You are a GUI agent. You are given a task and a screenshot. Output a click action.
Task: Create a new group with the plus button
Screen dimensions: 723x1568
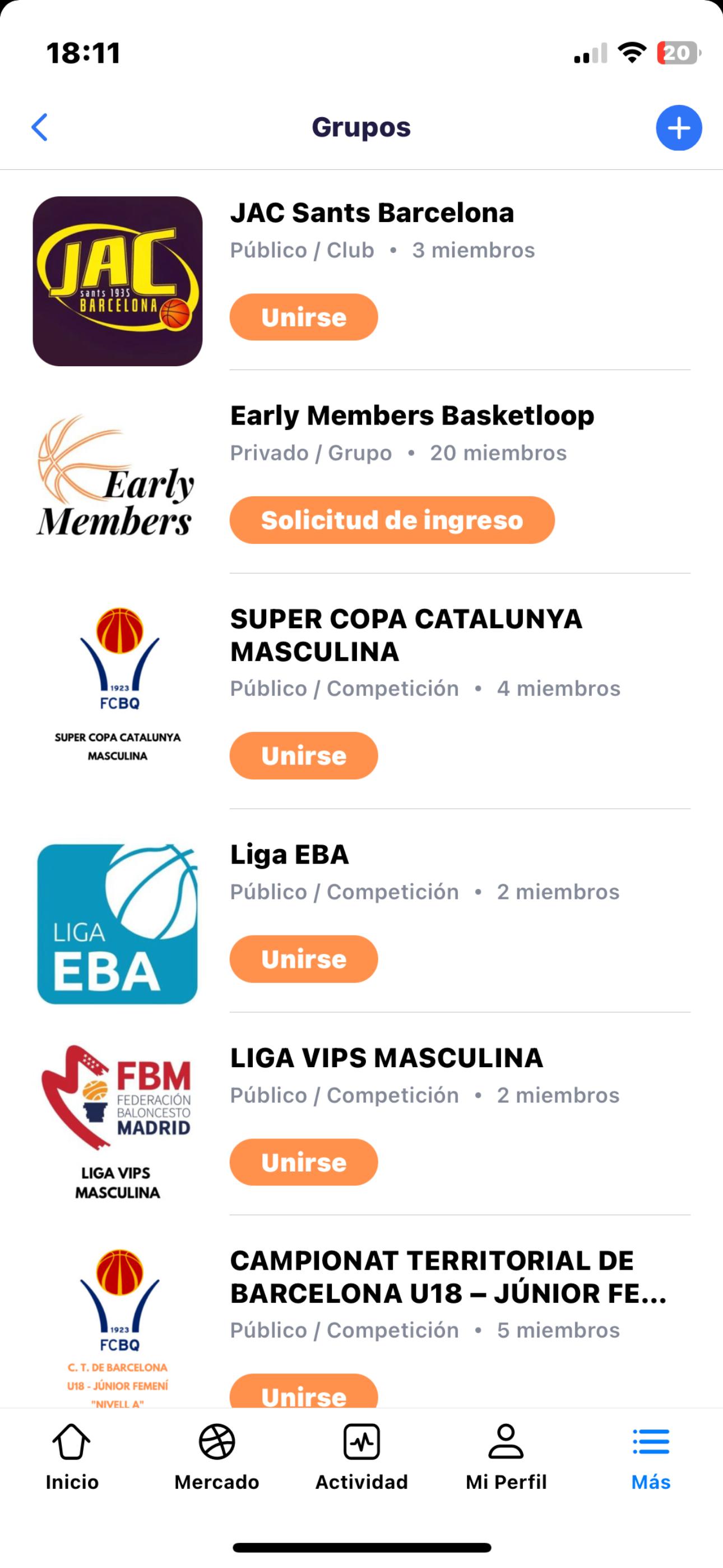[679, 128]
